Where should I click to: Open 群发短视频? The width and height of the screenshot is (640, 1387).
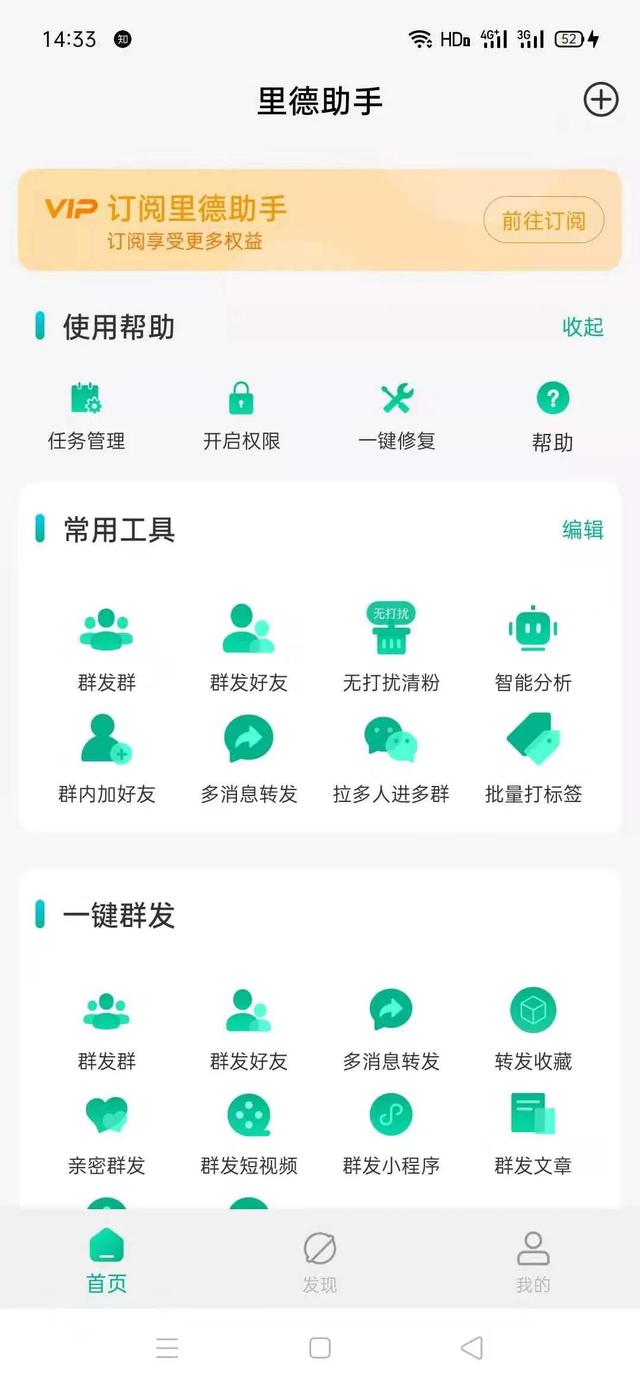pos(249,1133)
